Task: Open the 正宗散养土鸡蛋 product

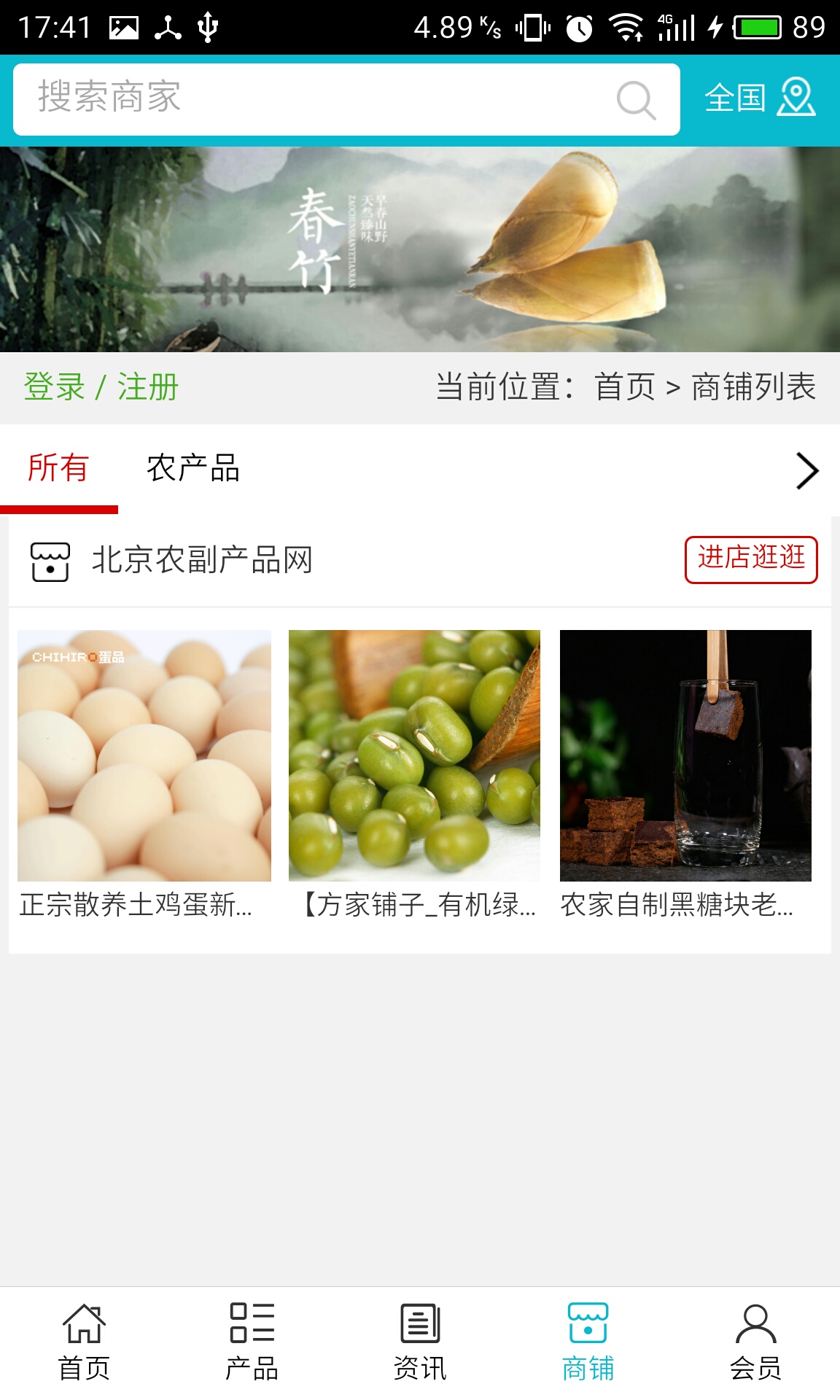Action: (144, 773)
